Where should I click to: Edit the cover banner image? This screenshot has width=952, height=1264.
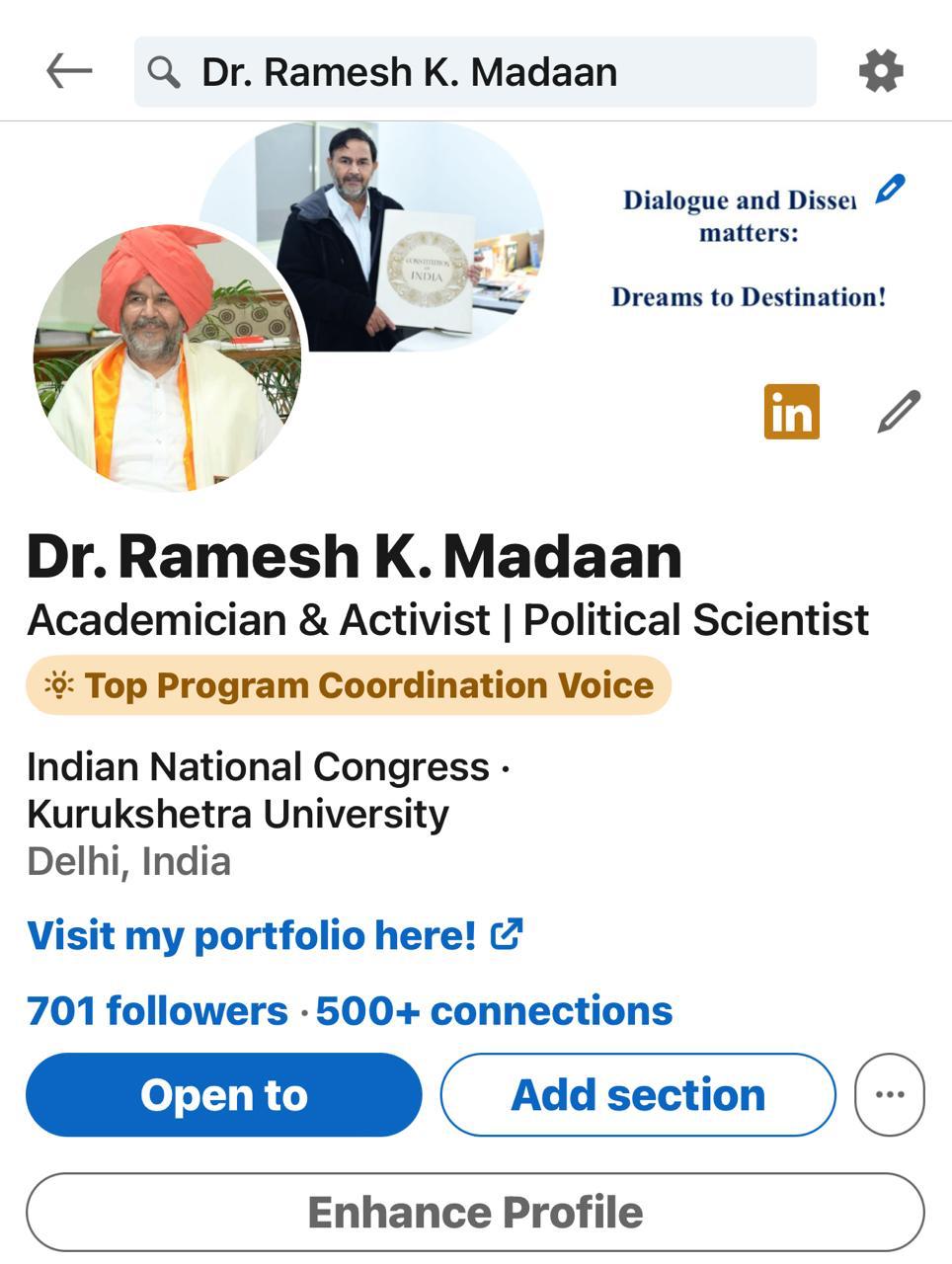click(890, 188)
